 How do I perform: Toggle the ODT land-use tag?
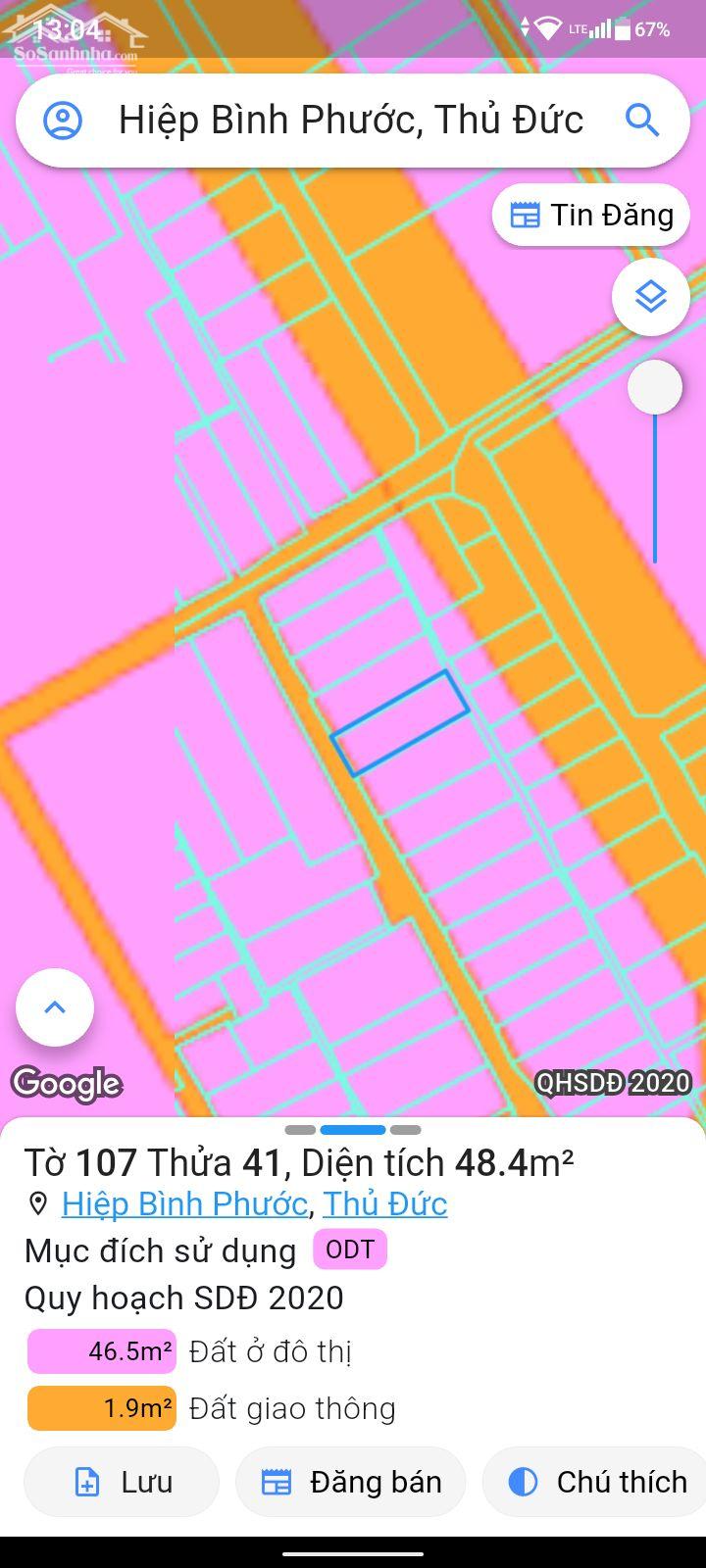tap(350, 1250)
